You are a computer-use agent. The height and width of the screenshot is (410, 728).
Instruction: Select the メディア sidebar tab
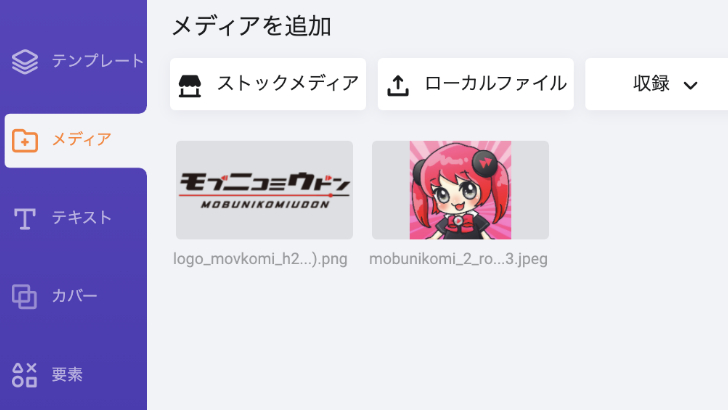(x=75, y=139)
